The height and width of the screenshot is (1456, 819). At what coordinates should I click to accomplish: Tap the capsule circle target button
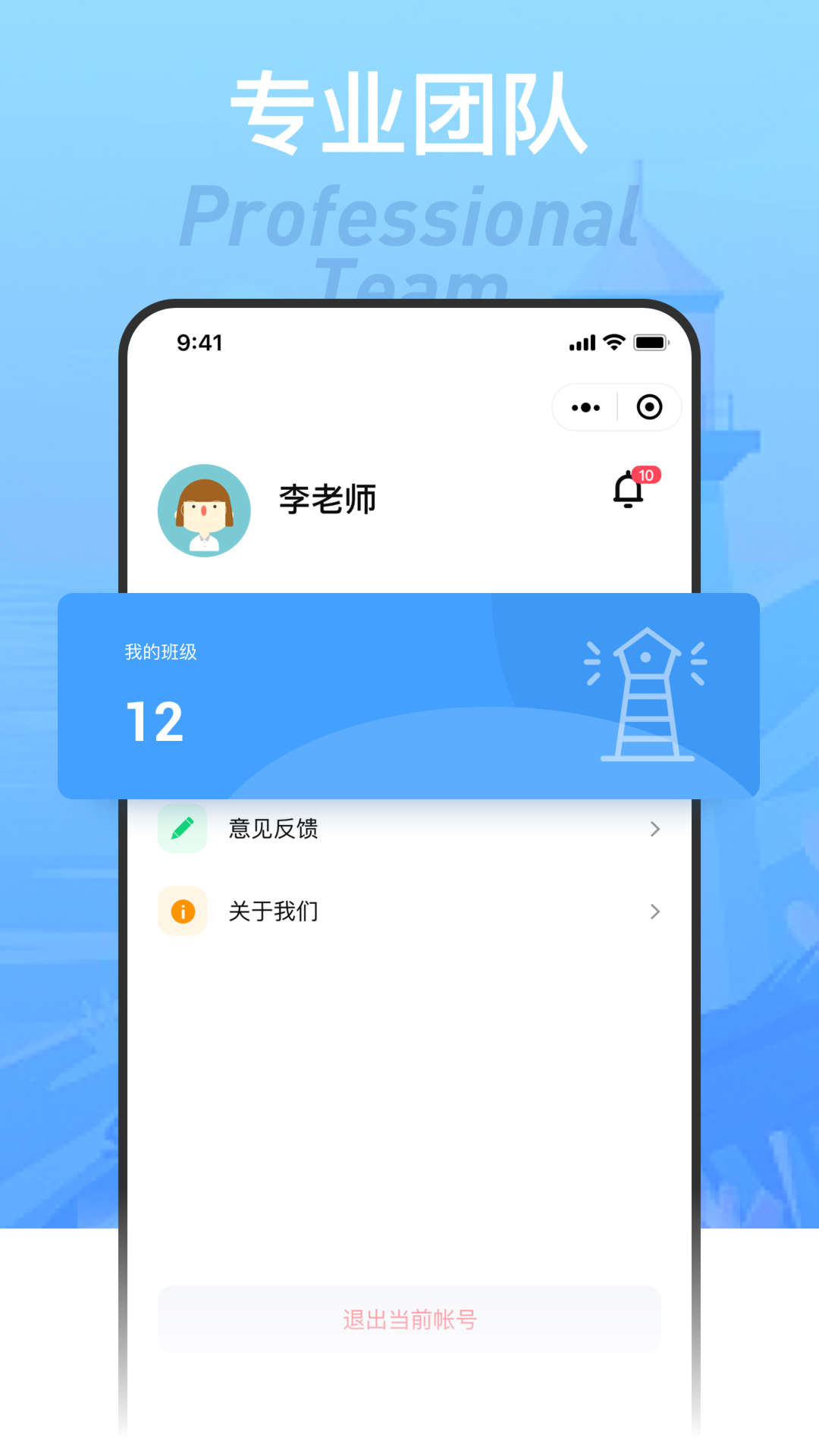tap(648, 407)
